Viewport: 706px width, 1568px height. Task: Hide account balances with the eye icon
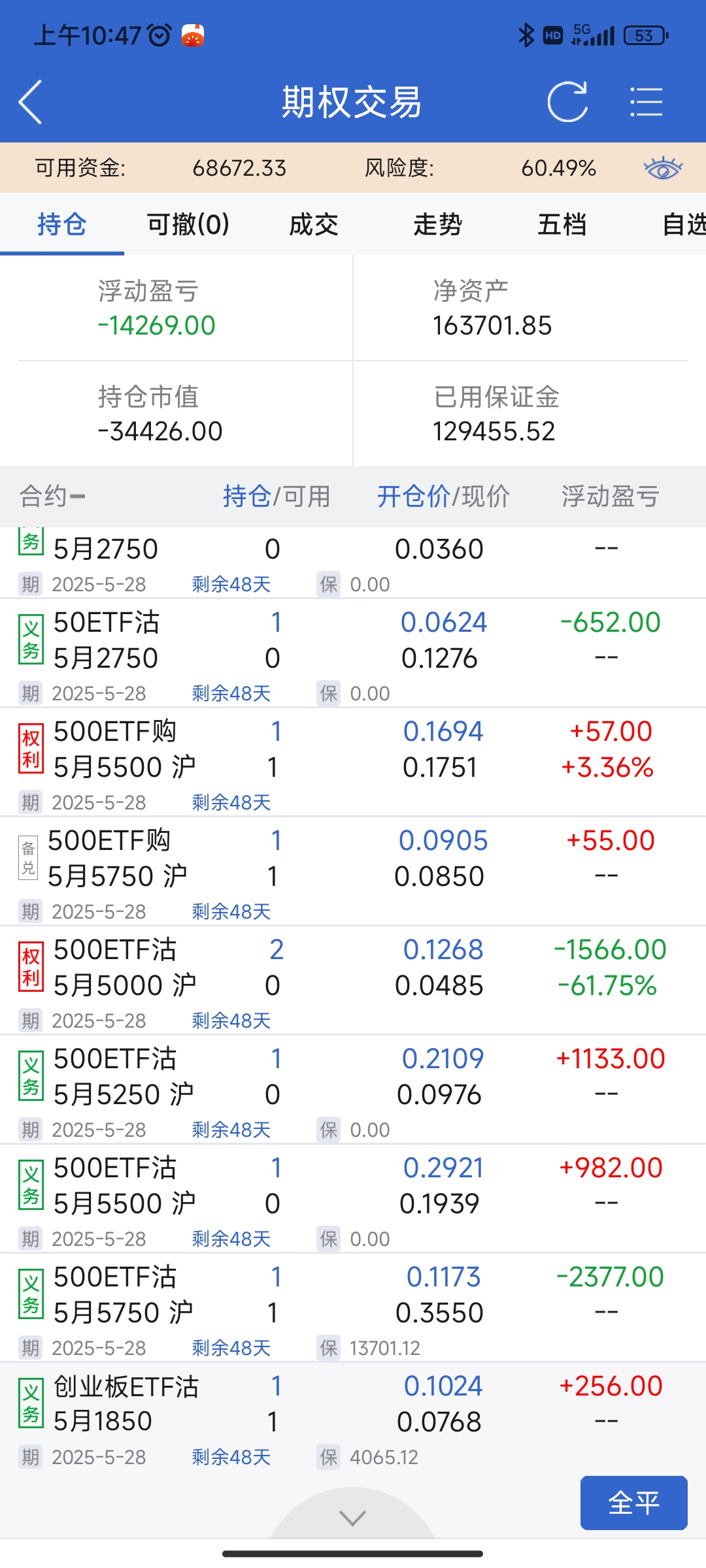pos(662,168)
